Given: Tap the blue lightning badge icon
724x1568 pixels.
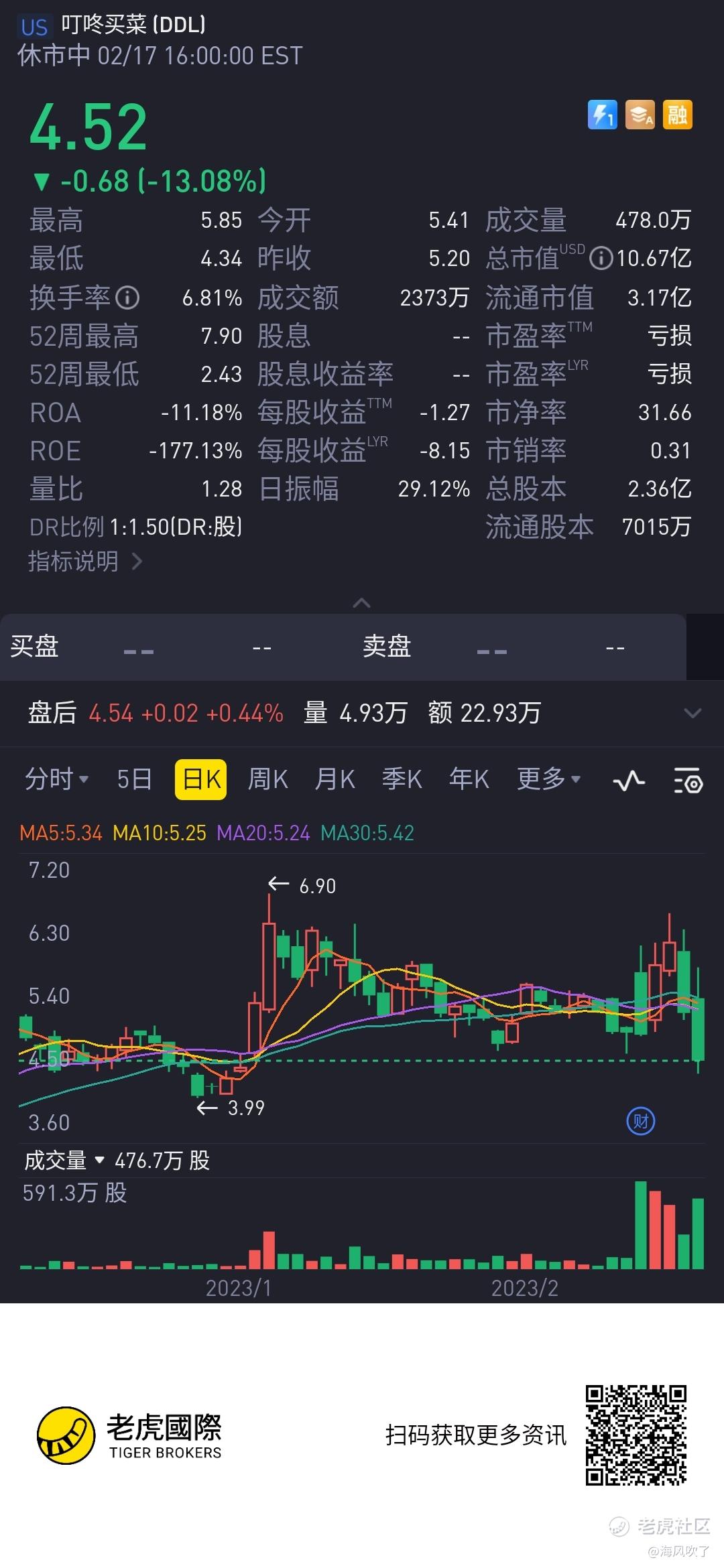Looking at the screenshot, I should pos(602,115).
